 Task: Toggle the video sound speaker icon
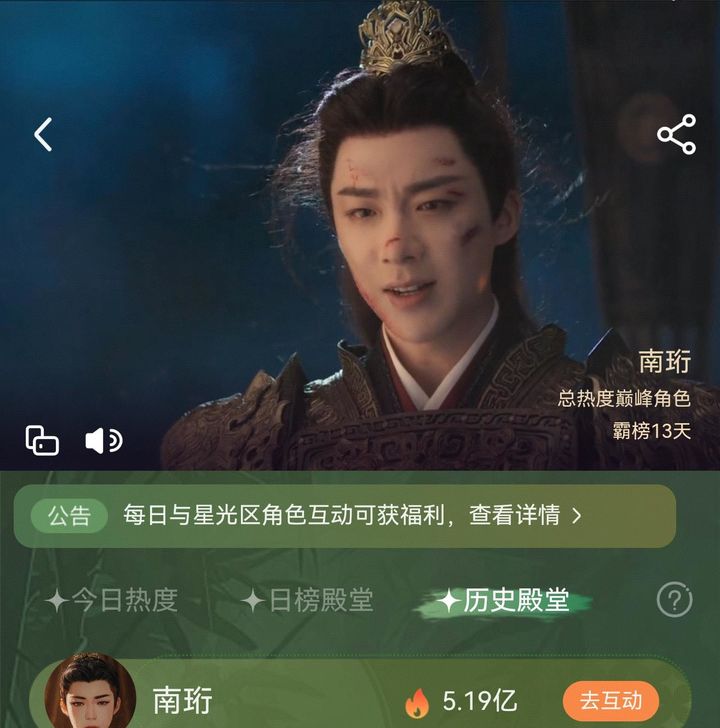pyautogui.click(x=103, y=440)
